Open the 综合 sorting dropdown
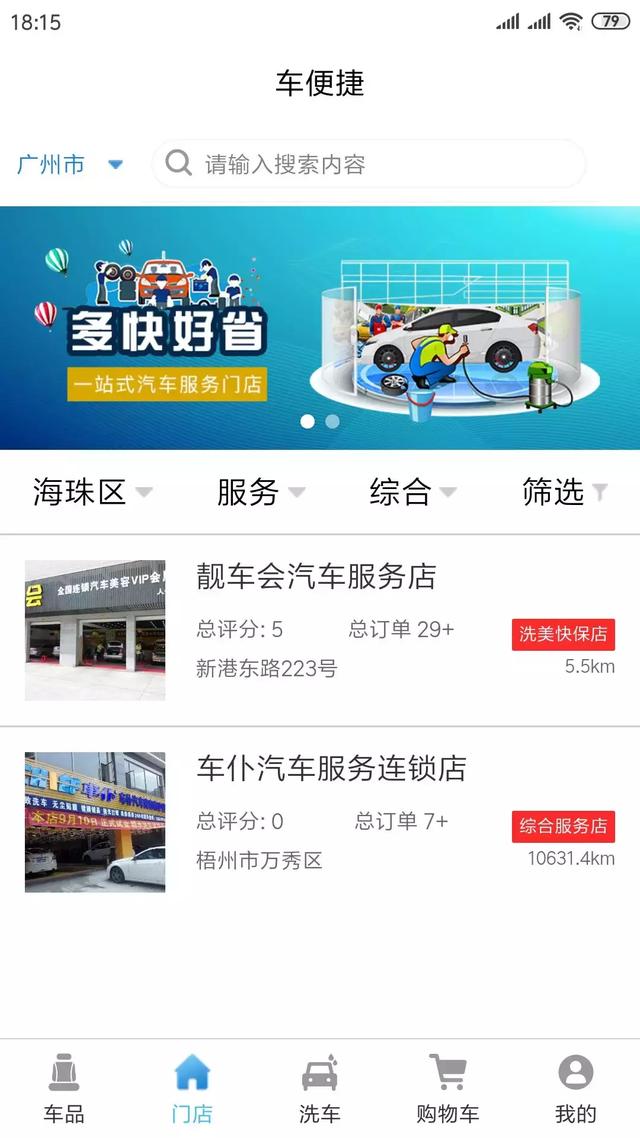Viewport: 640px width, 1138px height. pyautogui.click(x=412, y=492)
